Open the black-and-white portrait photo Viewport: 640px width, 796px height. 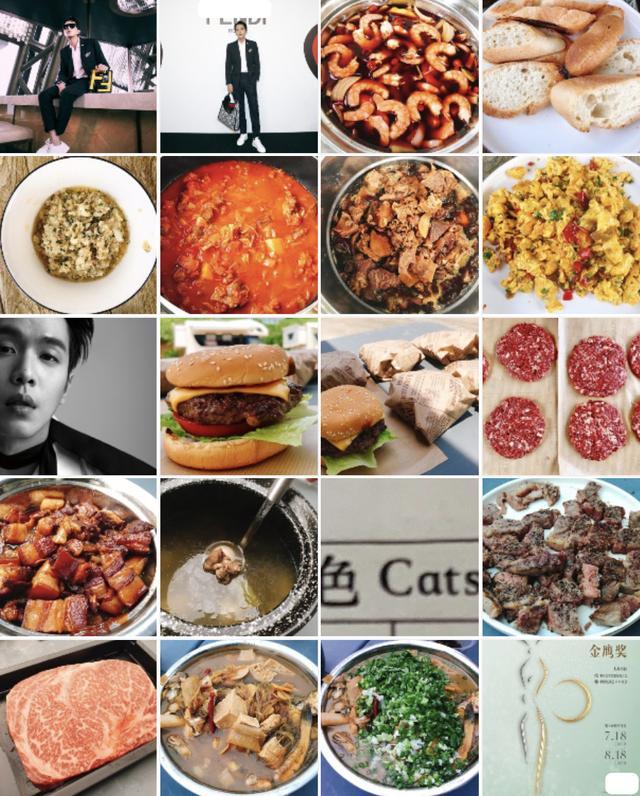tap(78, 396)
